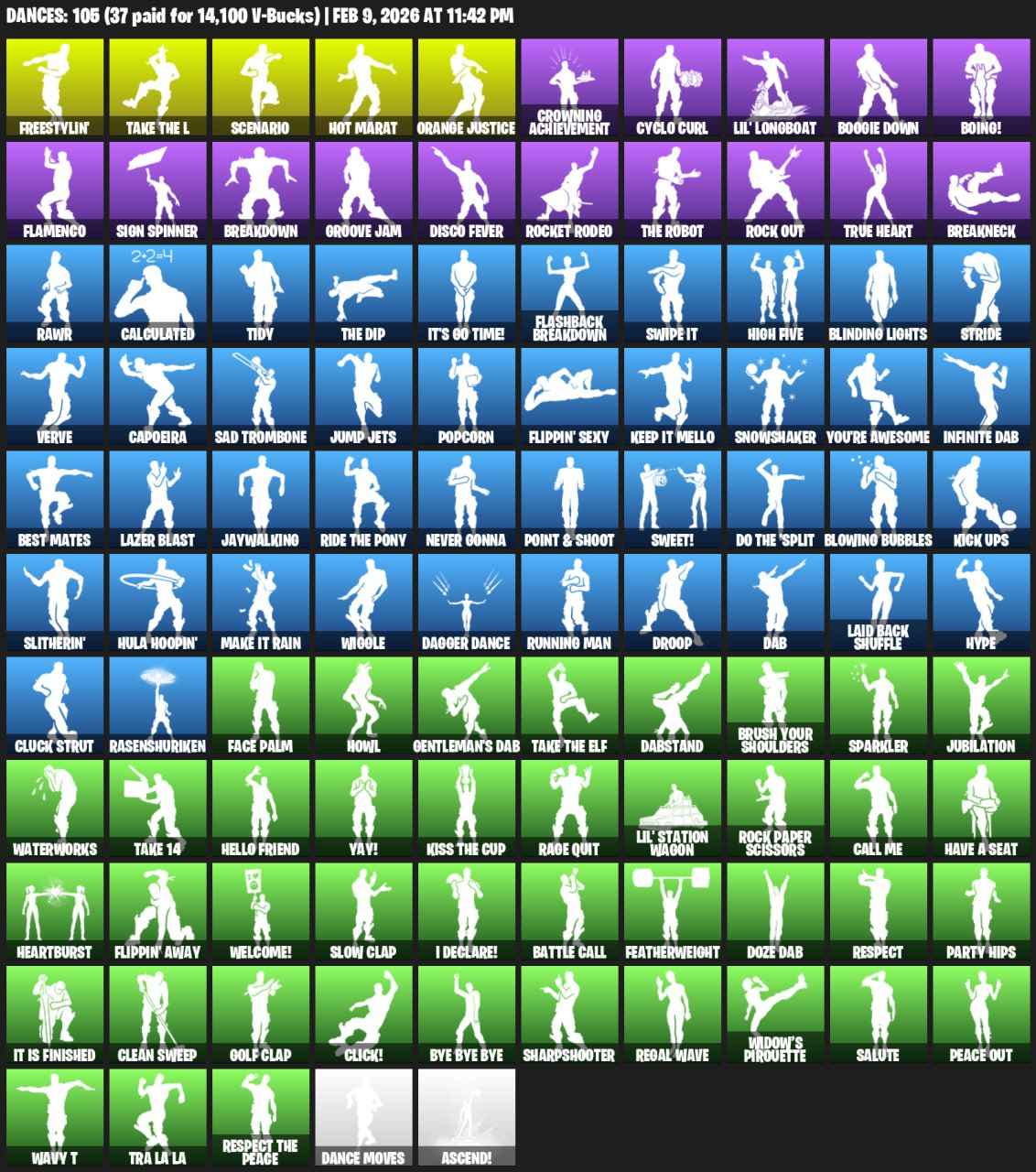Click the Lil' Station Wagon tile

[x=671, y=808]
